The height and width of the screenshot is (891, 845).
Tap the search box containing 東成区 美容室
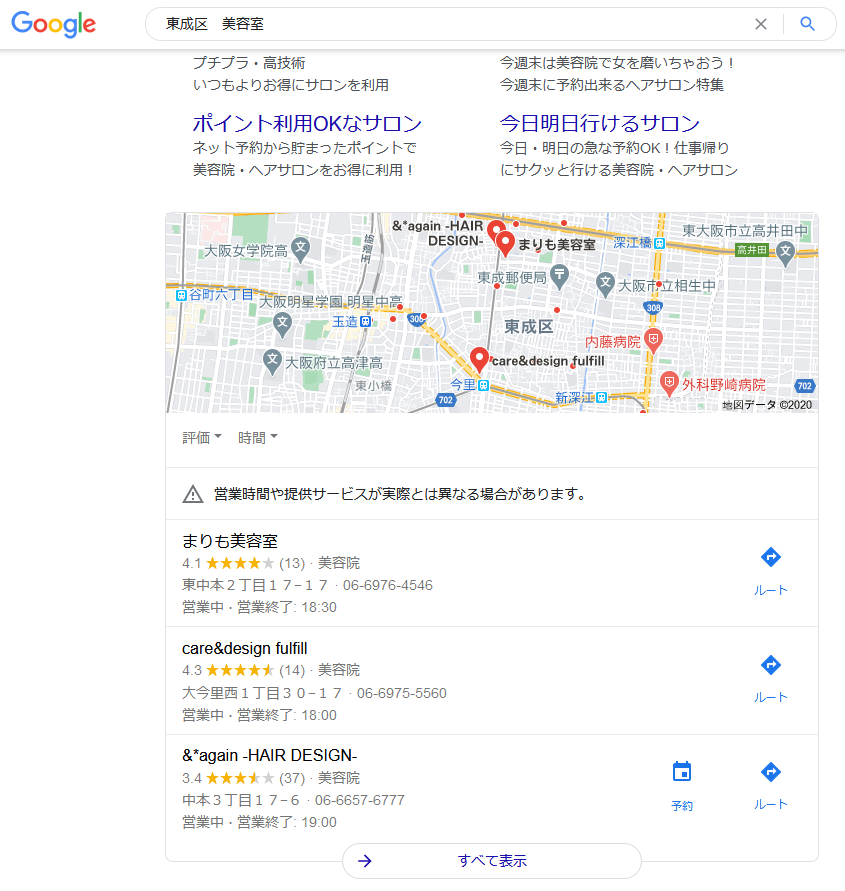[x=450, y=24]
